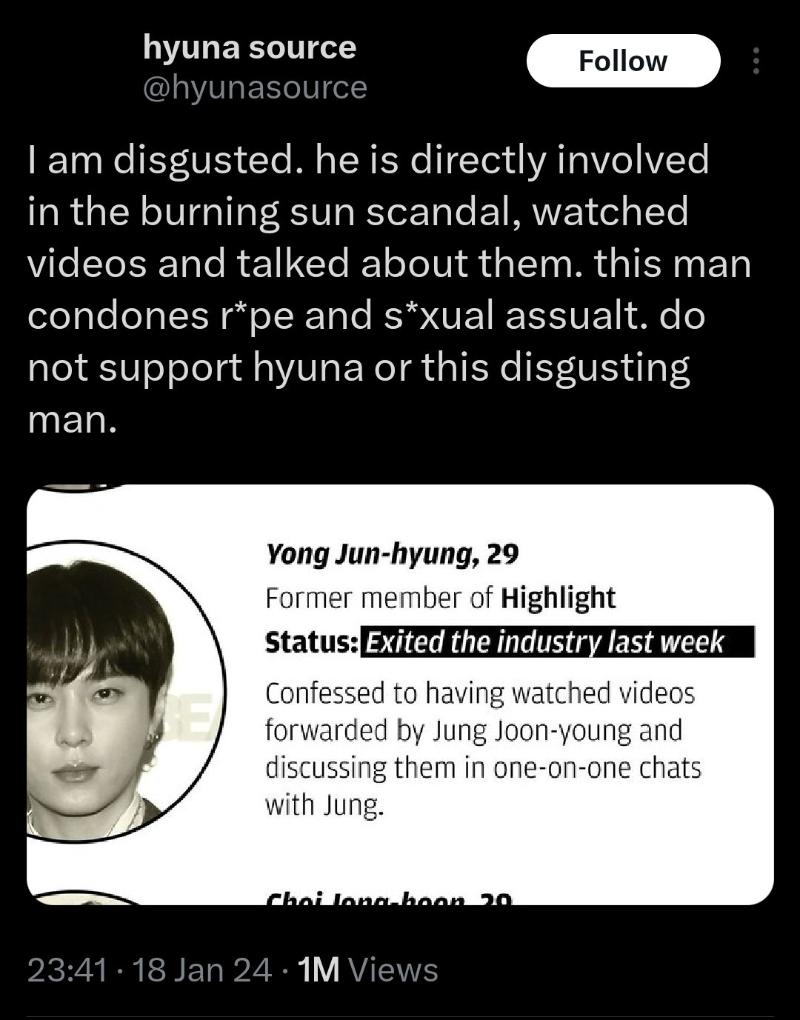Image resolution: width=800 pixels, height=1020 pixels.
Task: Open the tweet's overflow menu
Action: pos(755,61)
